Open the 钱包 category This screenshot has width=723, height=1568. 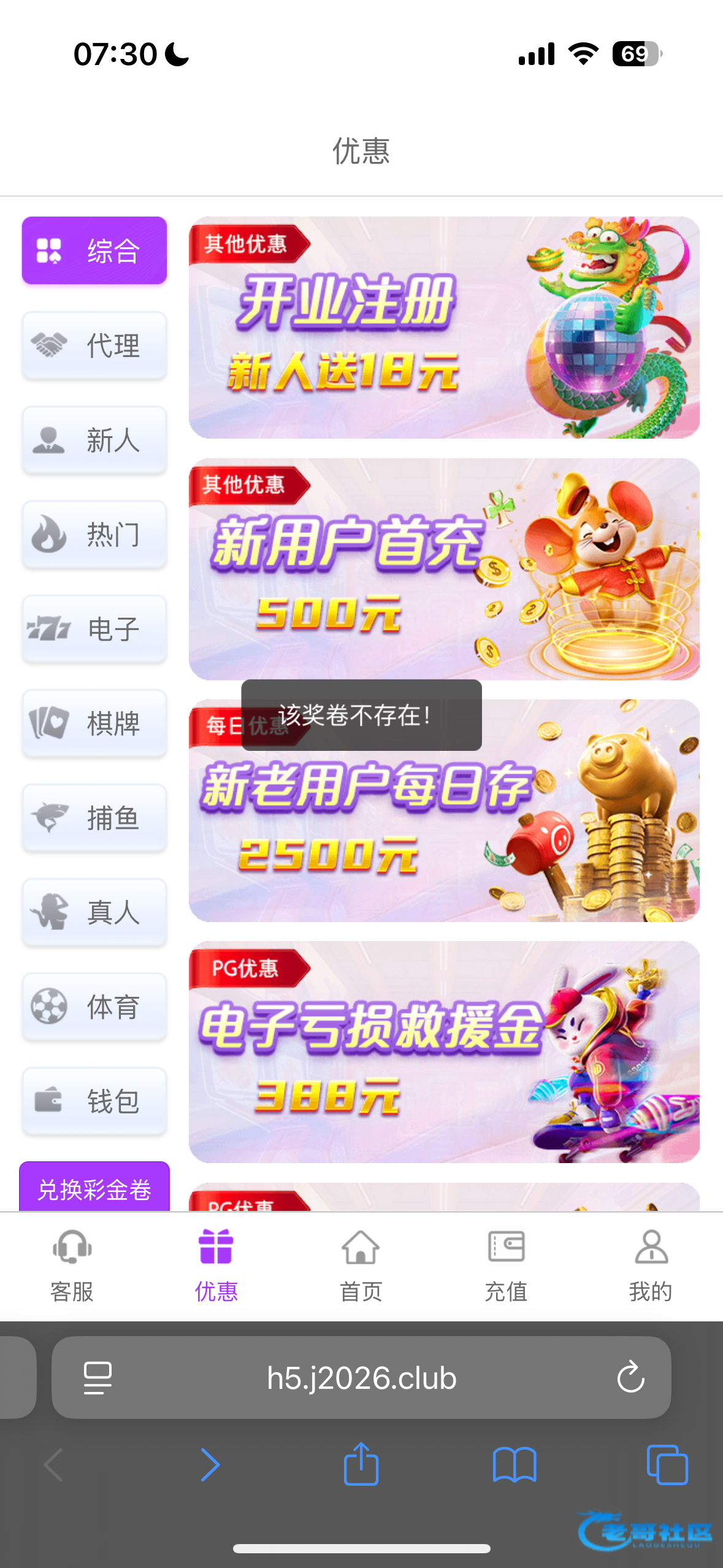[x=94, y=1101]
